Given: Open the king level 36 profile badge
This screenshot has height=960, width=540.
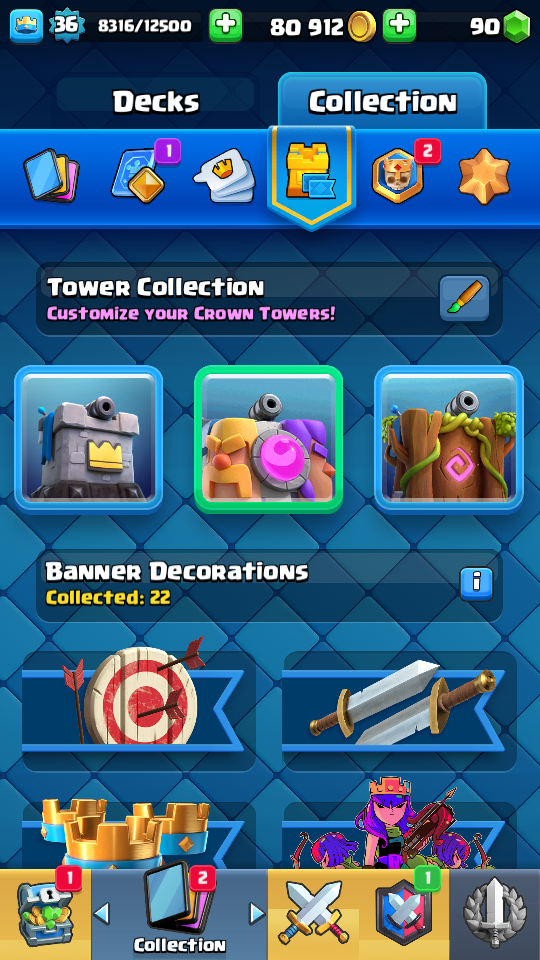Looking at the screenshot, I should 66,25.
